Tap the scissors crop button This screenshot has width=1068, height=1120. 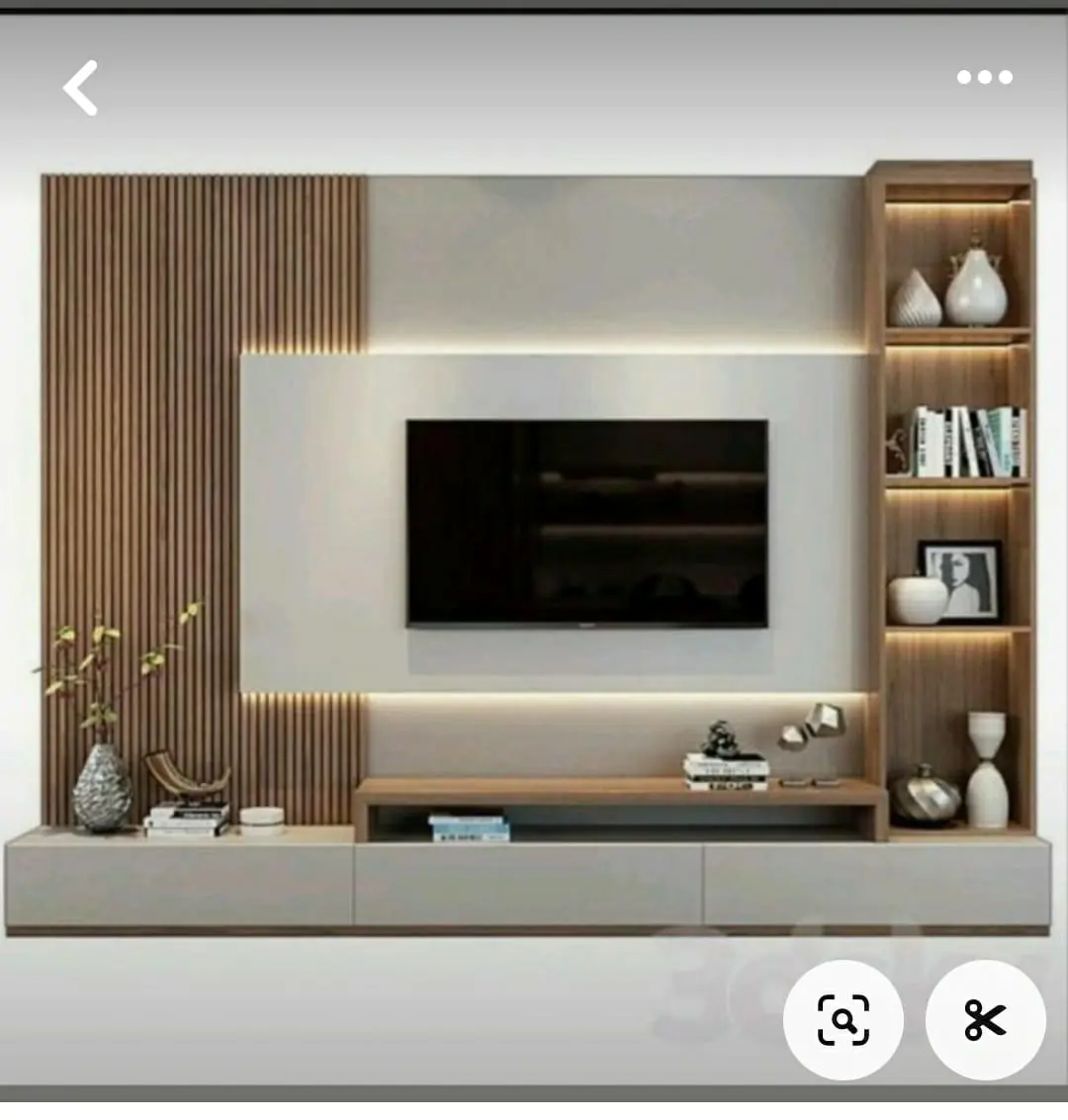[985, 1019]
